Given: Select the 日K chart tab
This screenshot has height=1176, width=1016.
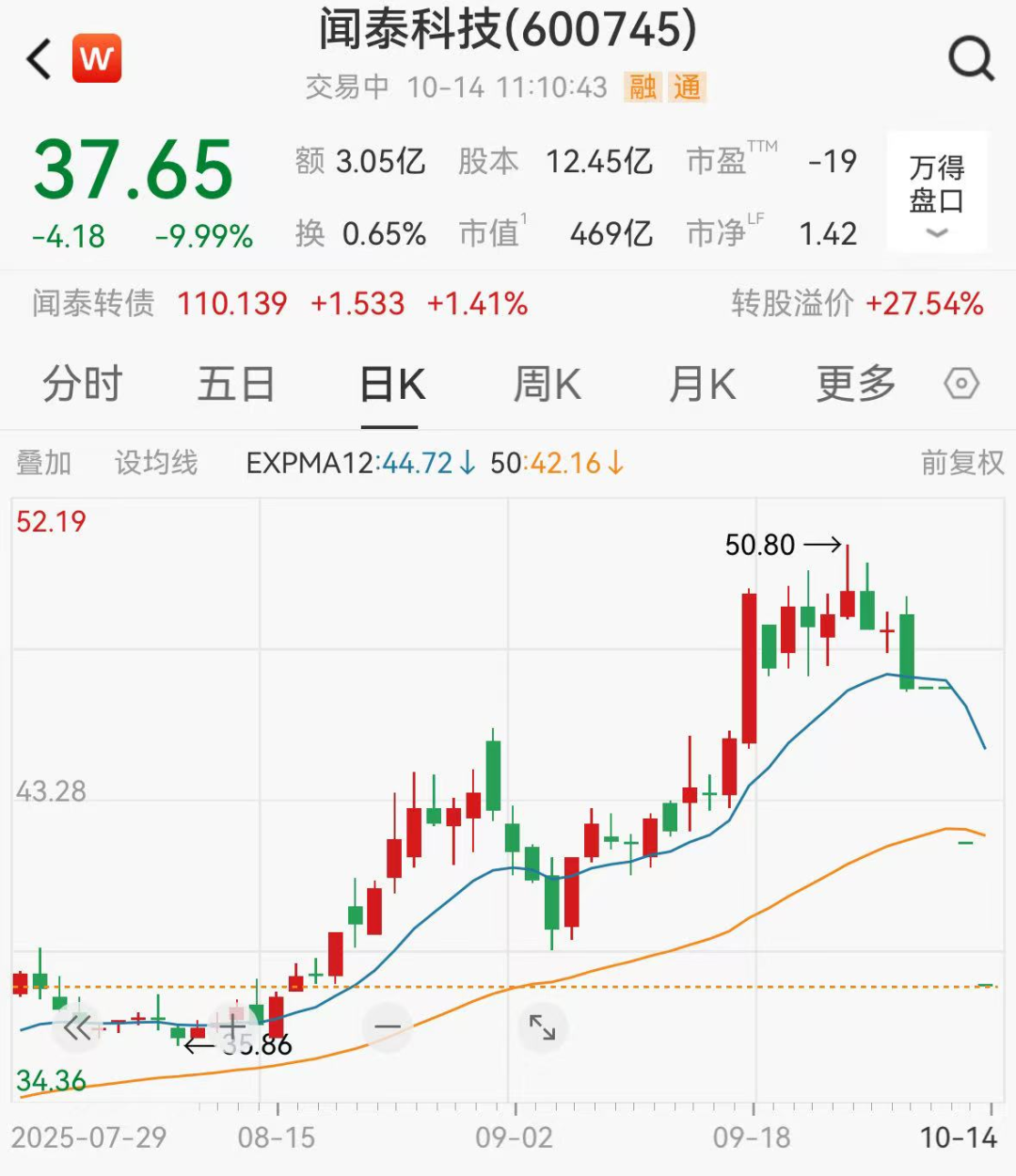Looking at the screenshot, I should click(392, 385).
